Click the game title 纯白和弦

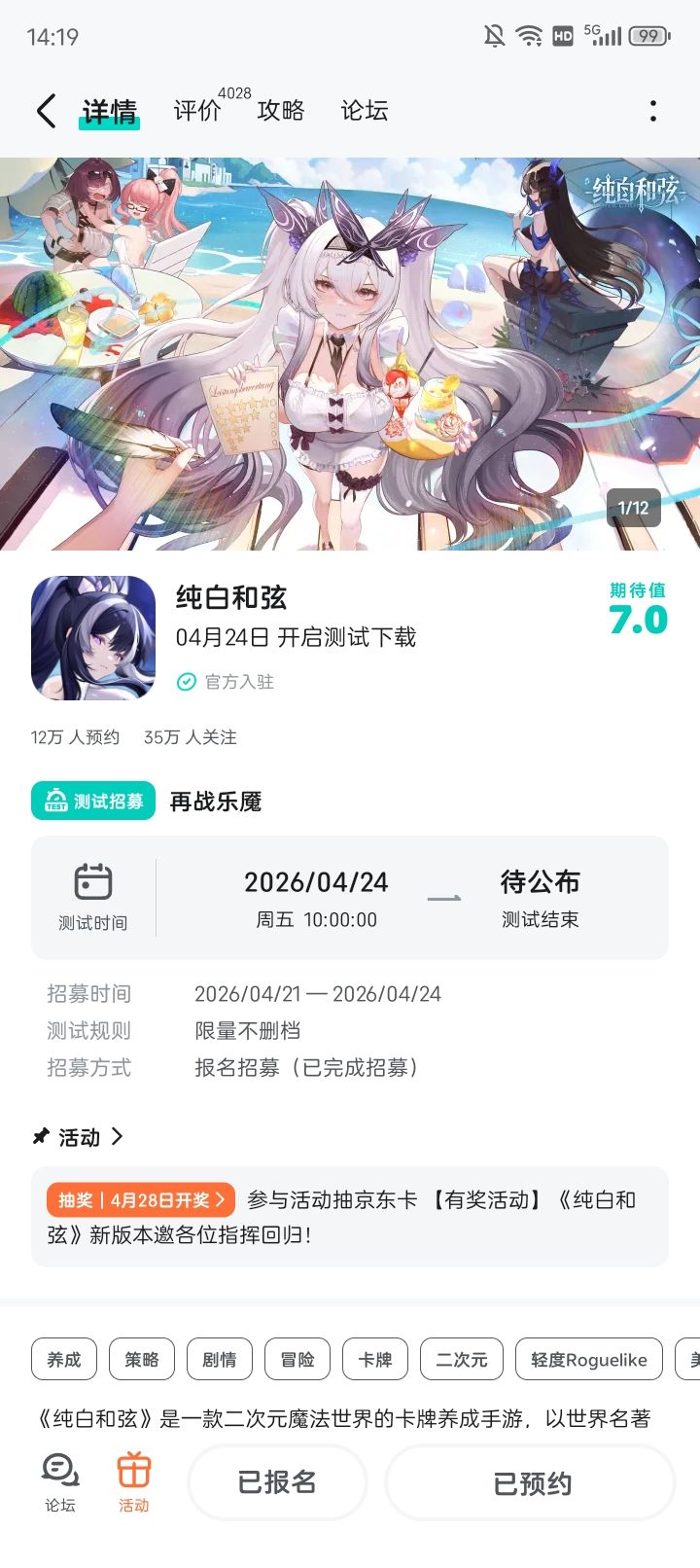(233, 598)
